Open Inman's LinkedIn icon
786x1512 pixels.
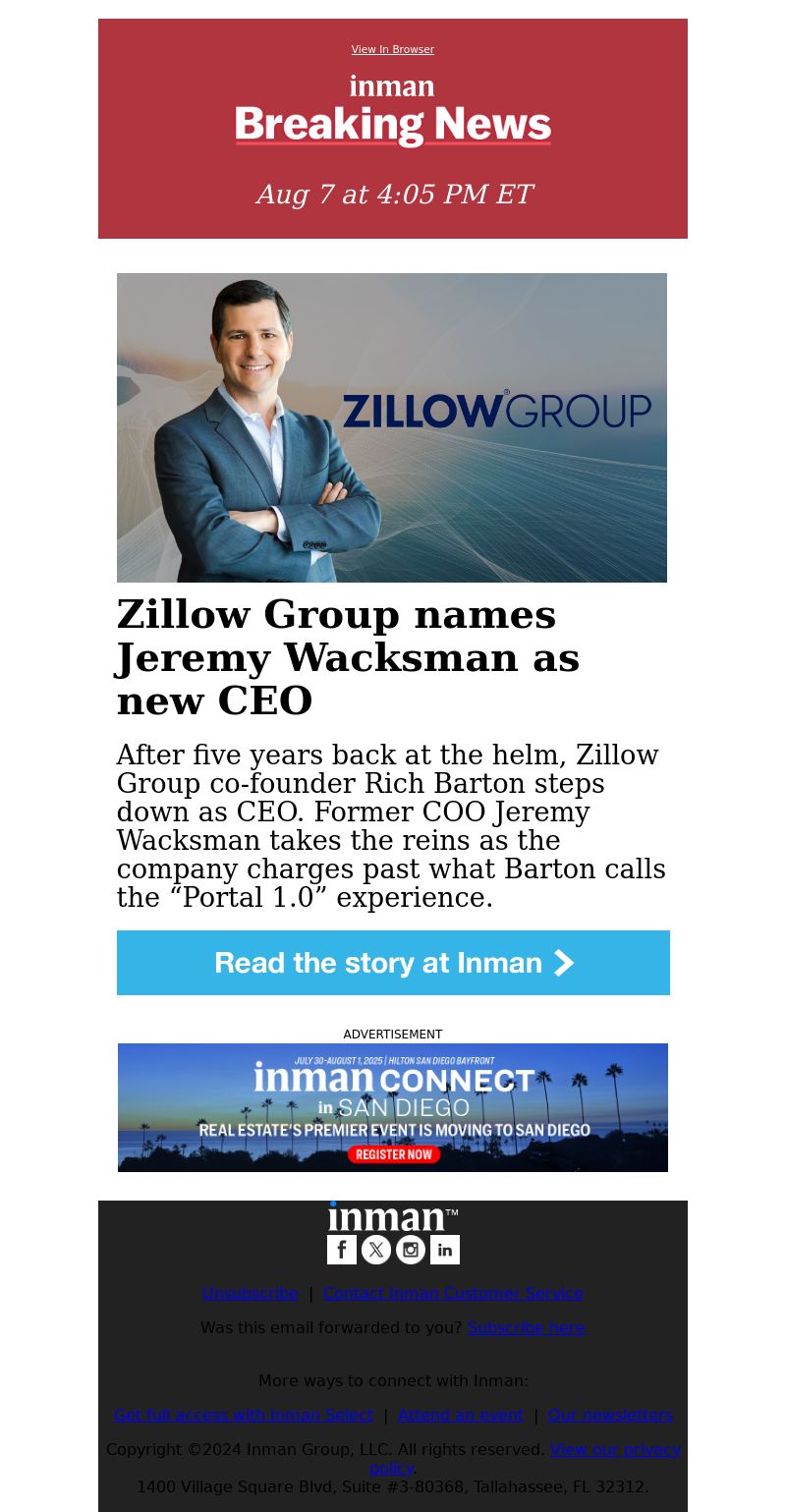click(x=445, y=1250)
